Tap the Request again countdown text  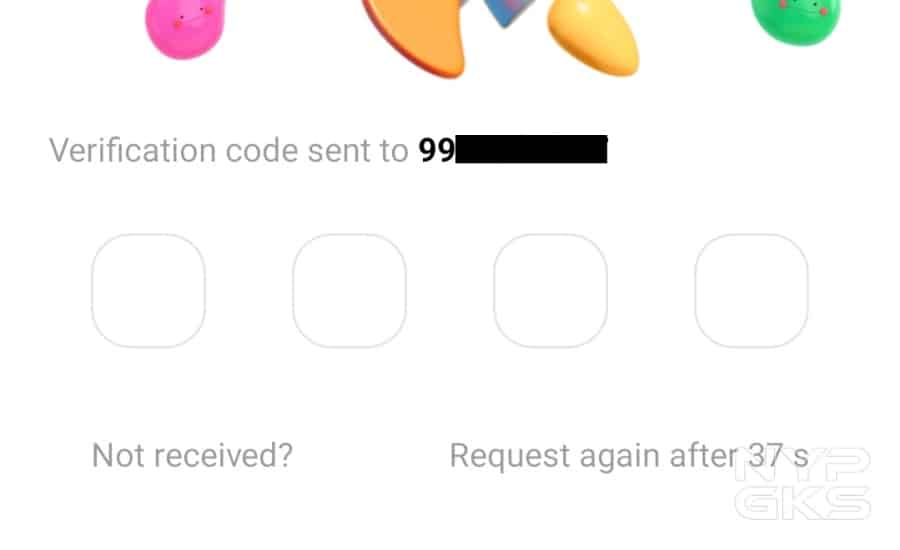(x=628, y=456)
